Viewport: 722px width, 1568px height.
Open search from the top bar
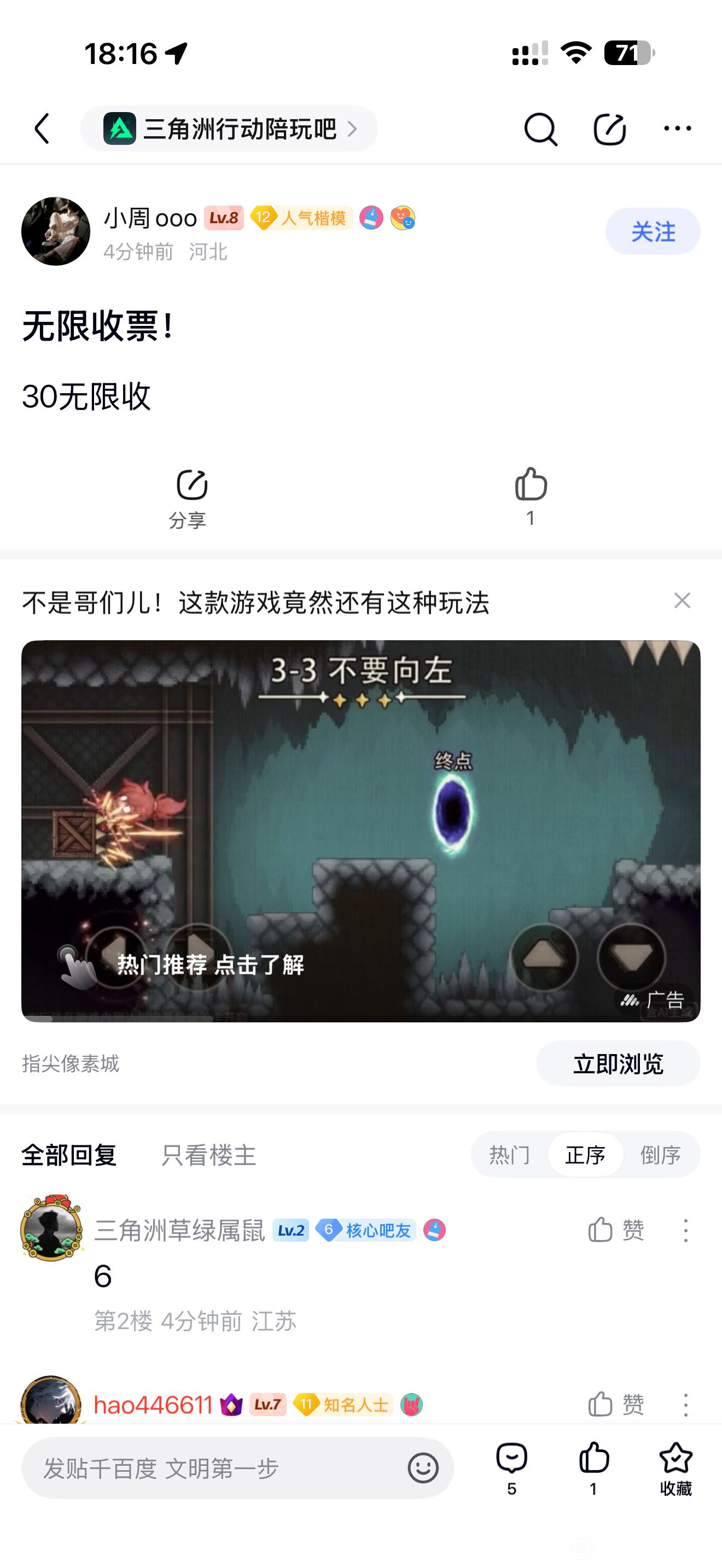point(540,128)
